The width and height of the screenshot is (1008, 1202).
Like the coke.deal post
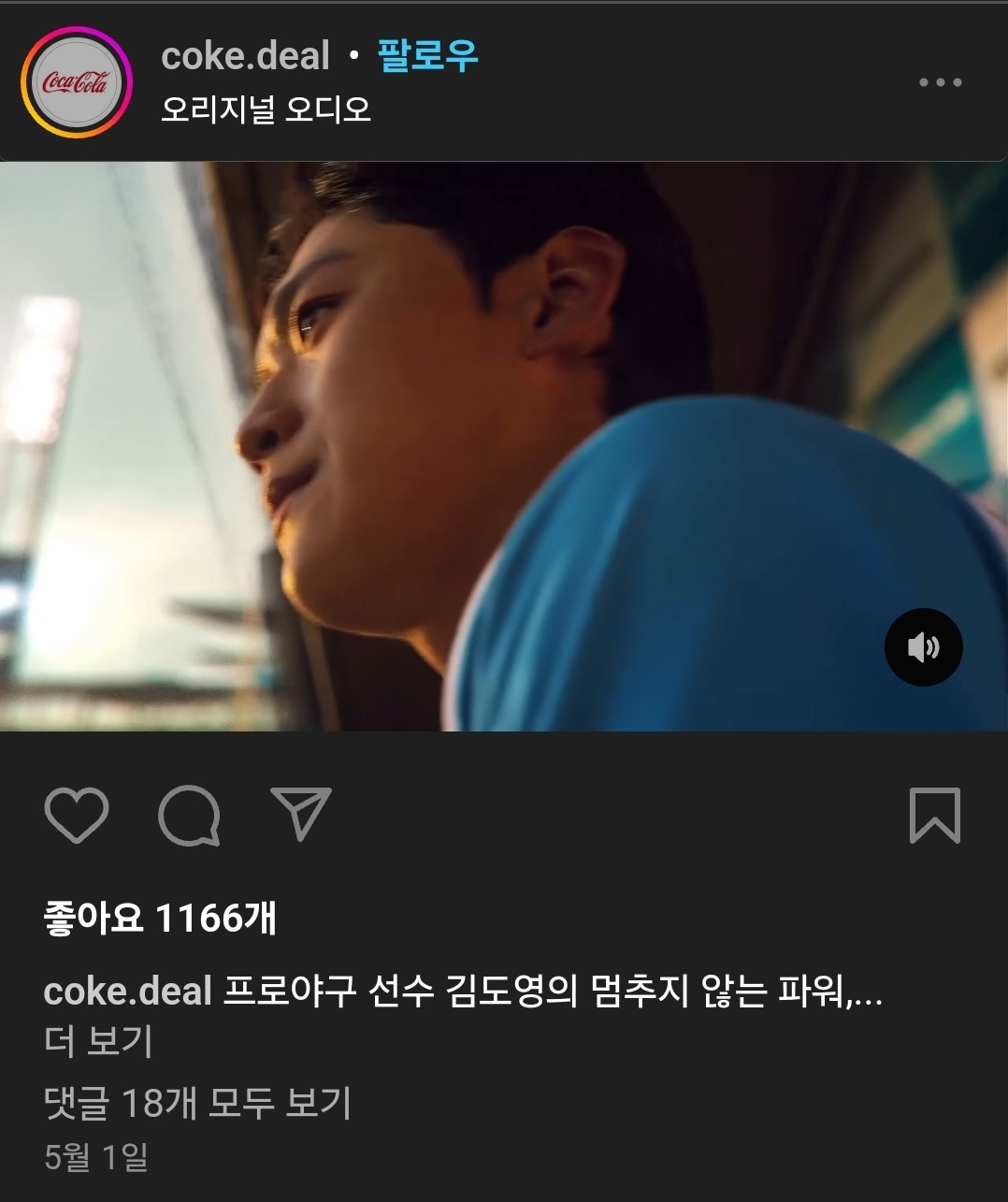(x=77, y=816)
